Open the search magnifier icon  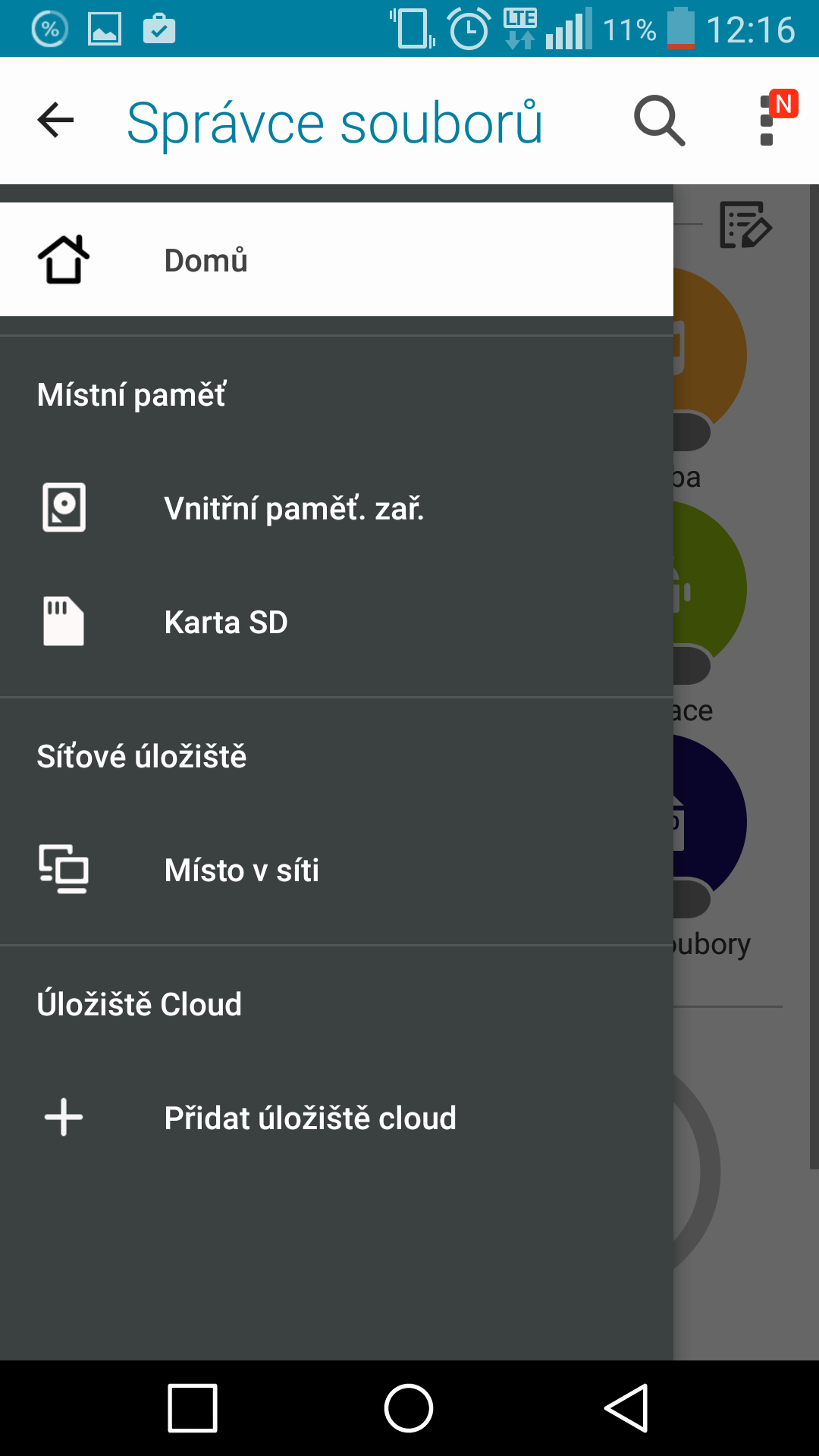(x=659, y=121)
